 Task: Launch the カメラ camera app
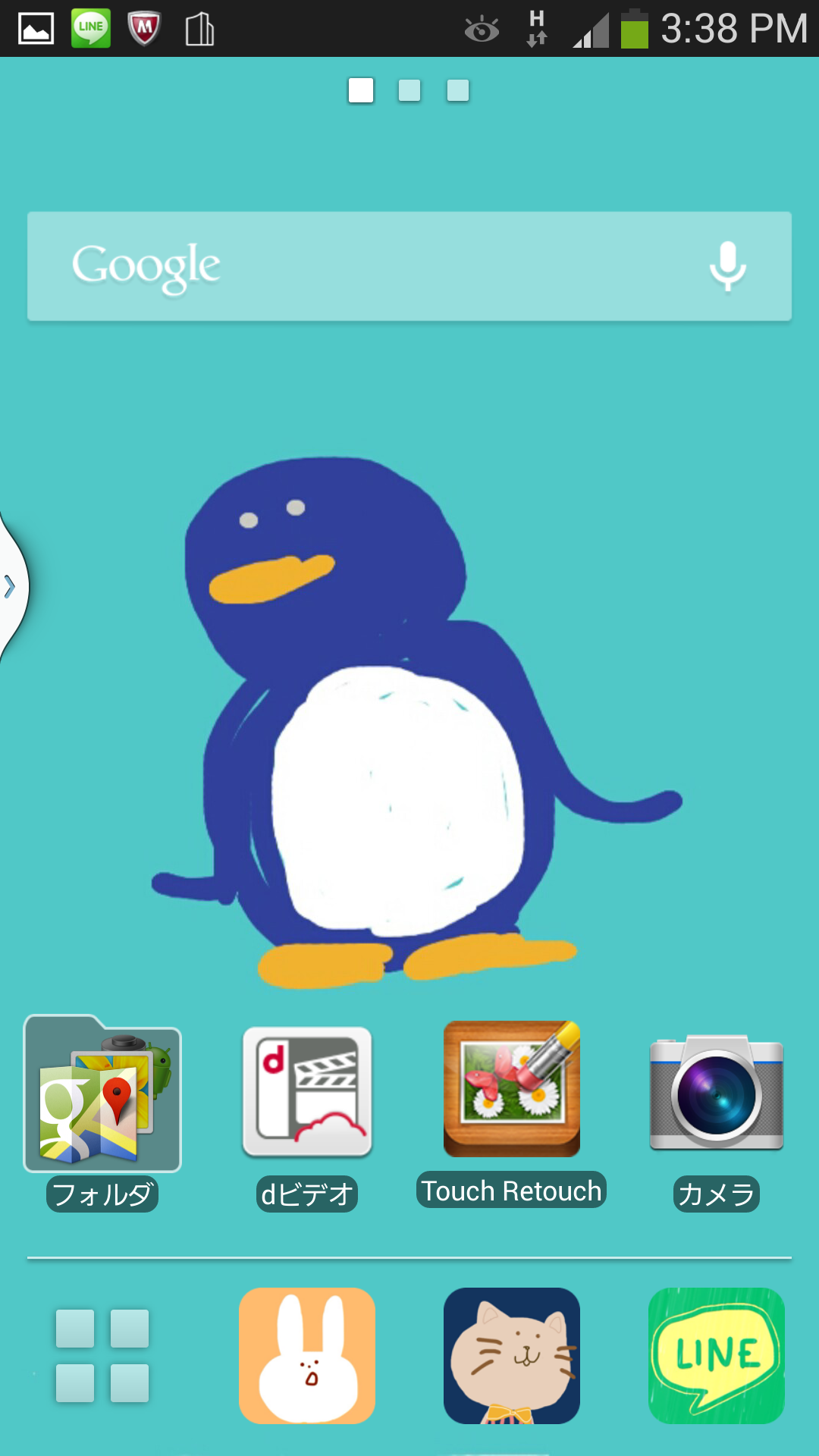pyautogui.click(x=717, y=1094)
